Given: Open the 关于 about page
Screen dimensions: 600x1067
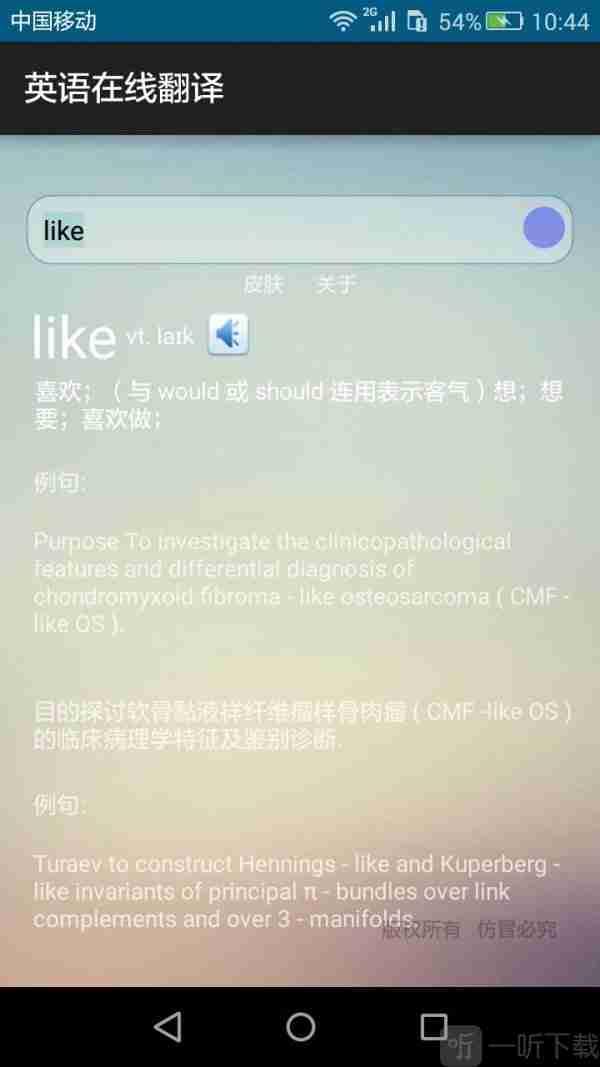Looking at the screenshot, I should 336,285.
